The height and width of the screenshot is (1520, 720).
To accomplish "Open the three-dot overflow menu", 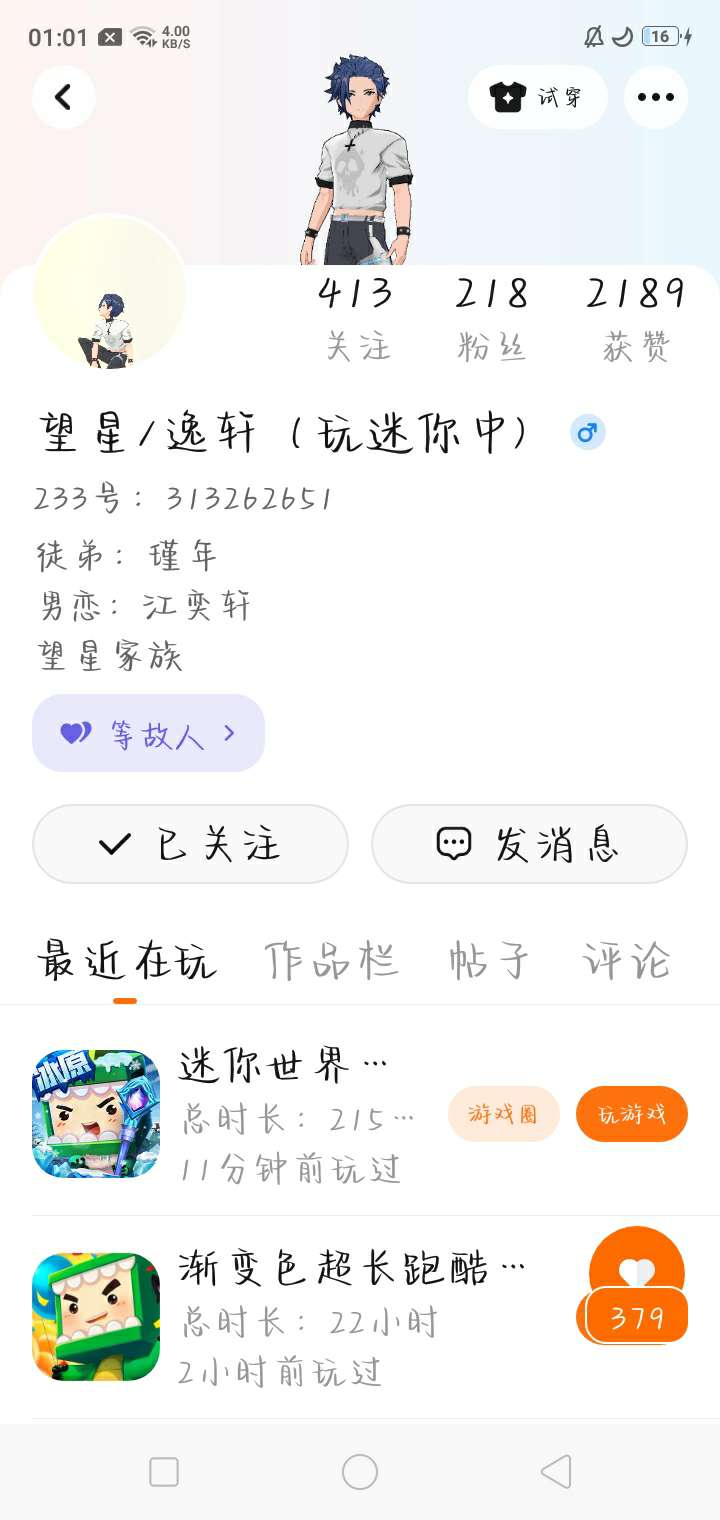I will click(x=655, y=97).
